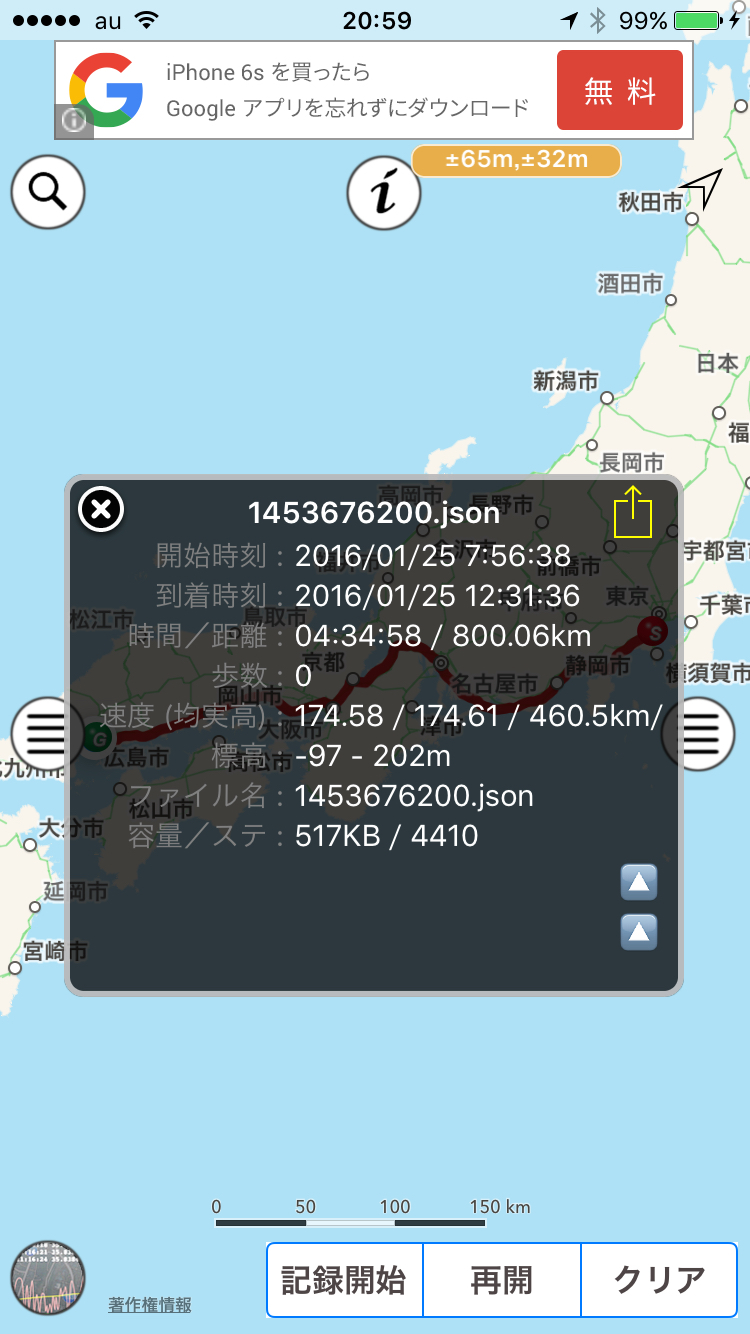Tap the lower up-arrow button in panel
This screenshot has width=750, height=1334.
(639, 932)
